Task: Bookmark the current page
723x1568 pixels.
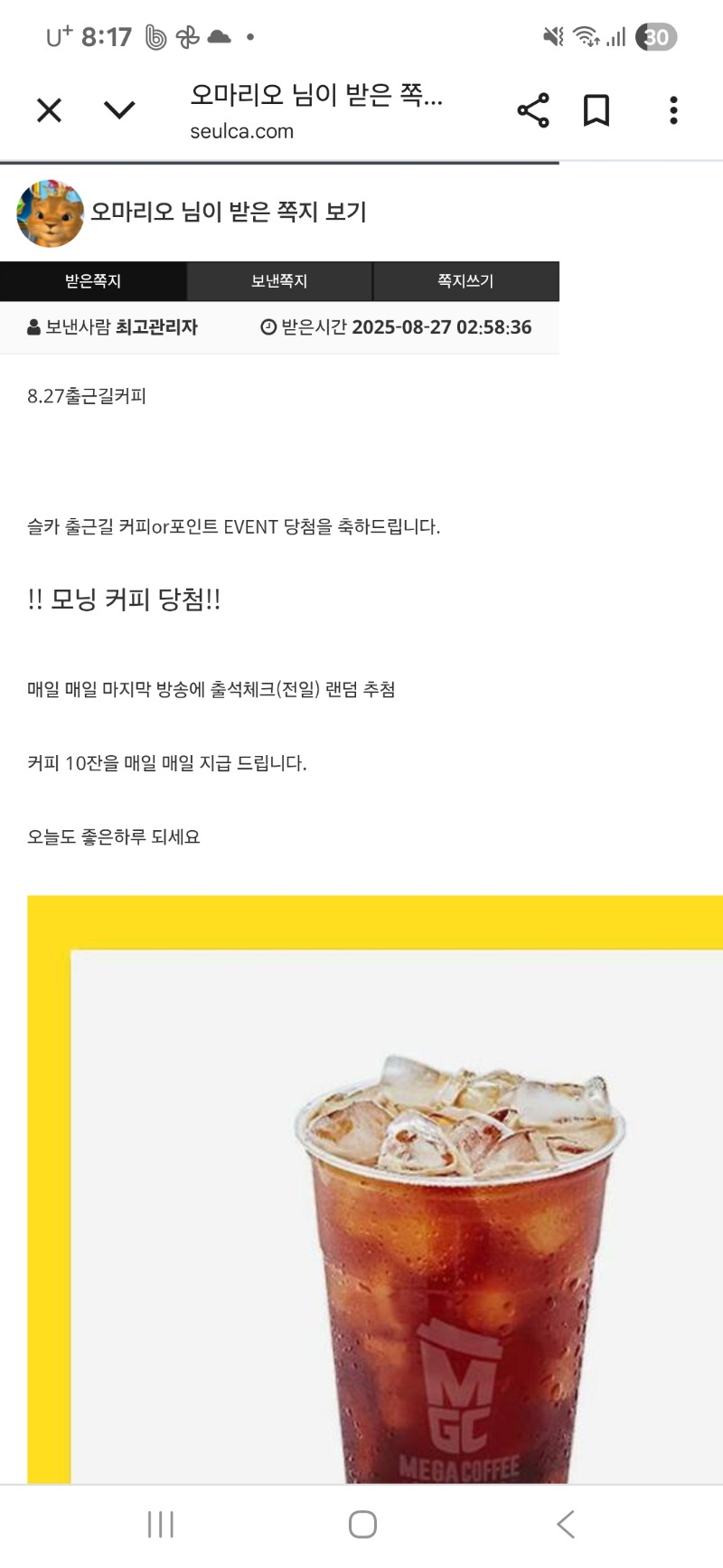Action: point(596,110)
